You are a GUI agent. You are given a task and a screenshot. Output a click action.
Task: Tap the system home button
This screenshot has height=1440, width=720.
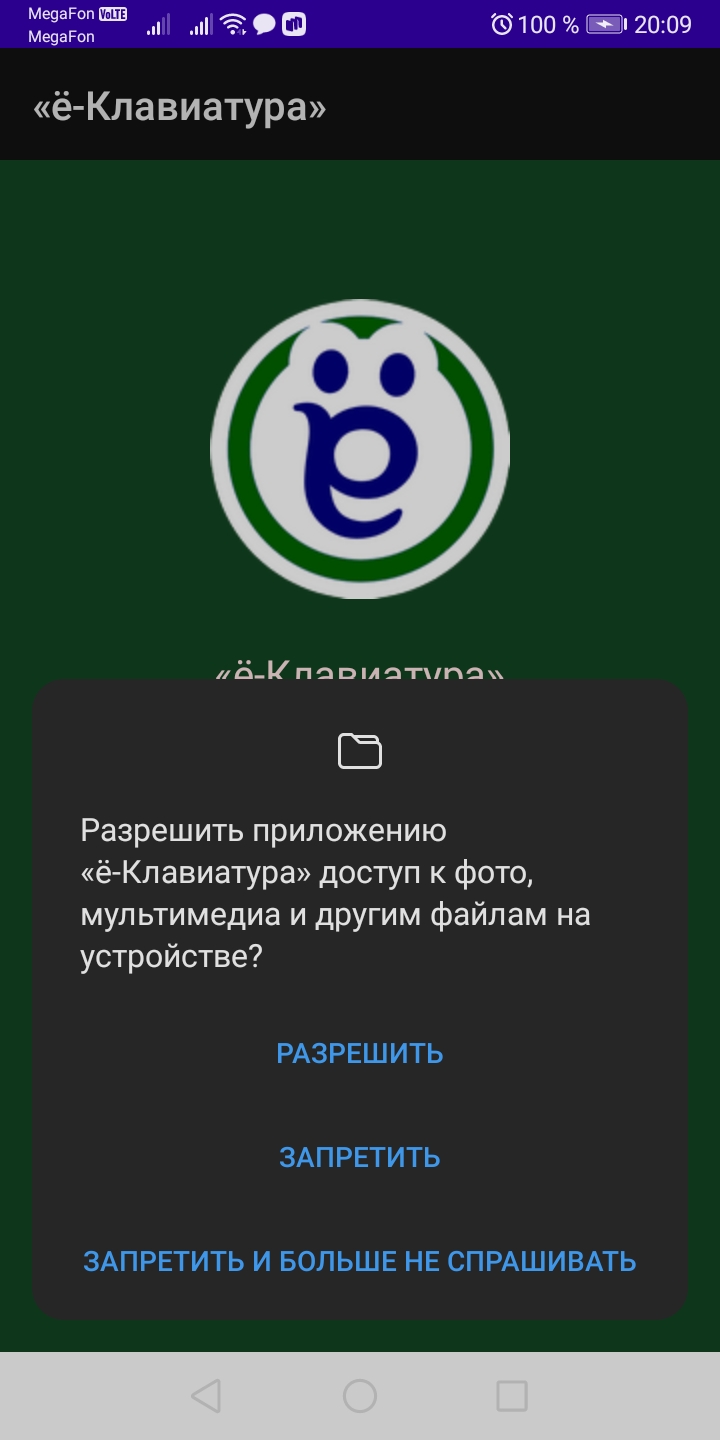point(360,1396)
